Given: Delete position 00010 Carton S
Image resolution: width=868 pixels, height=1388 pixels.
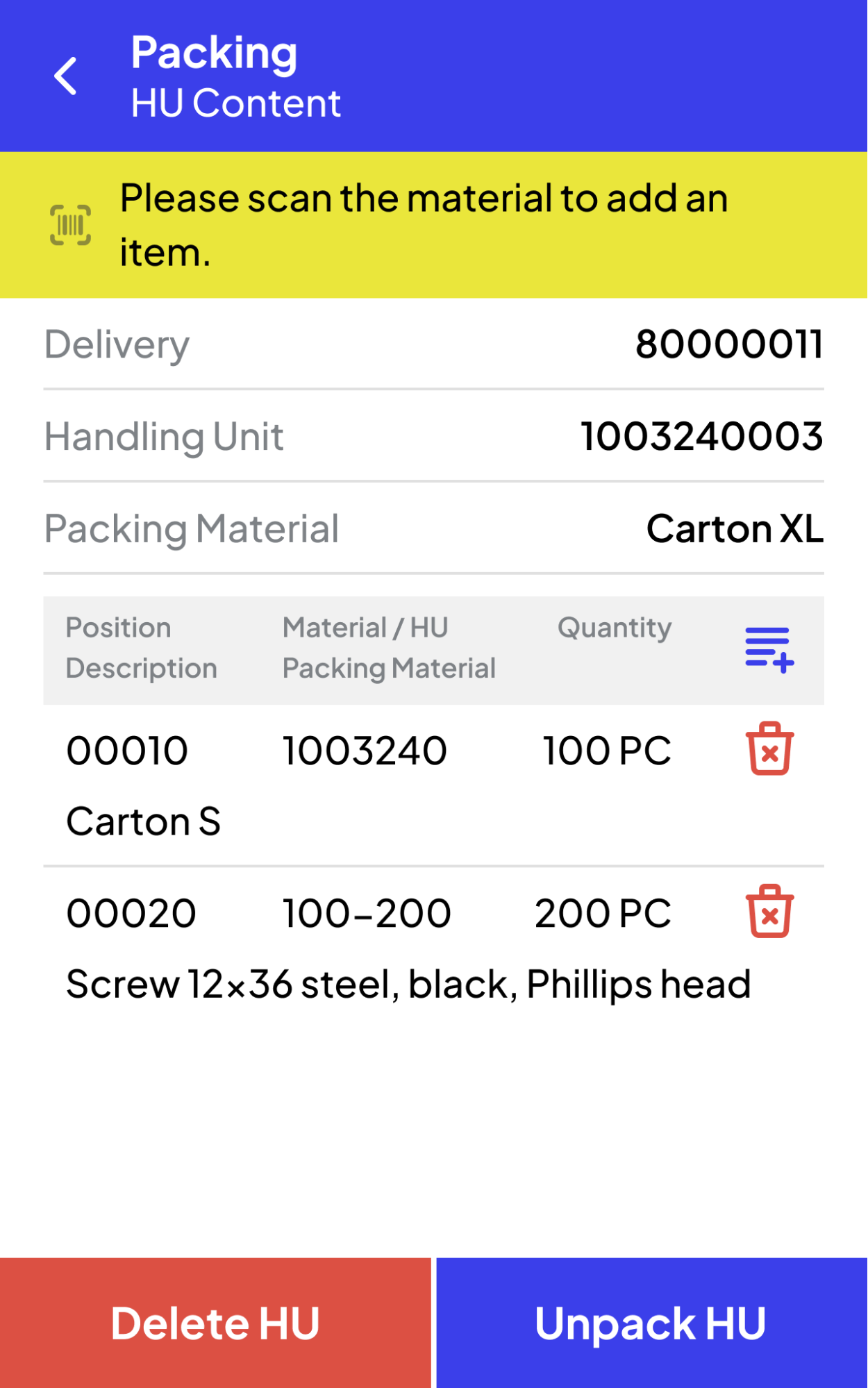Looking at the screenshot, I should tap(769, 750).
